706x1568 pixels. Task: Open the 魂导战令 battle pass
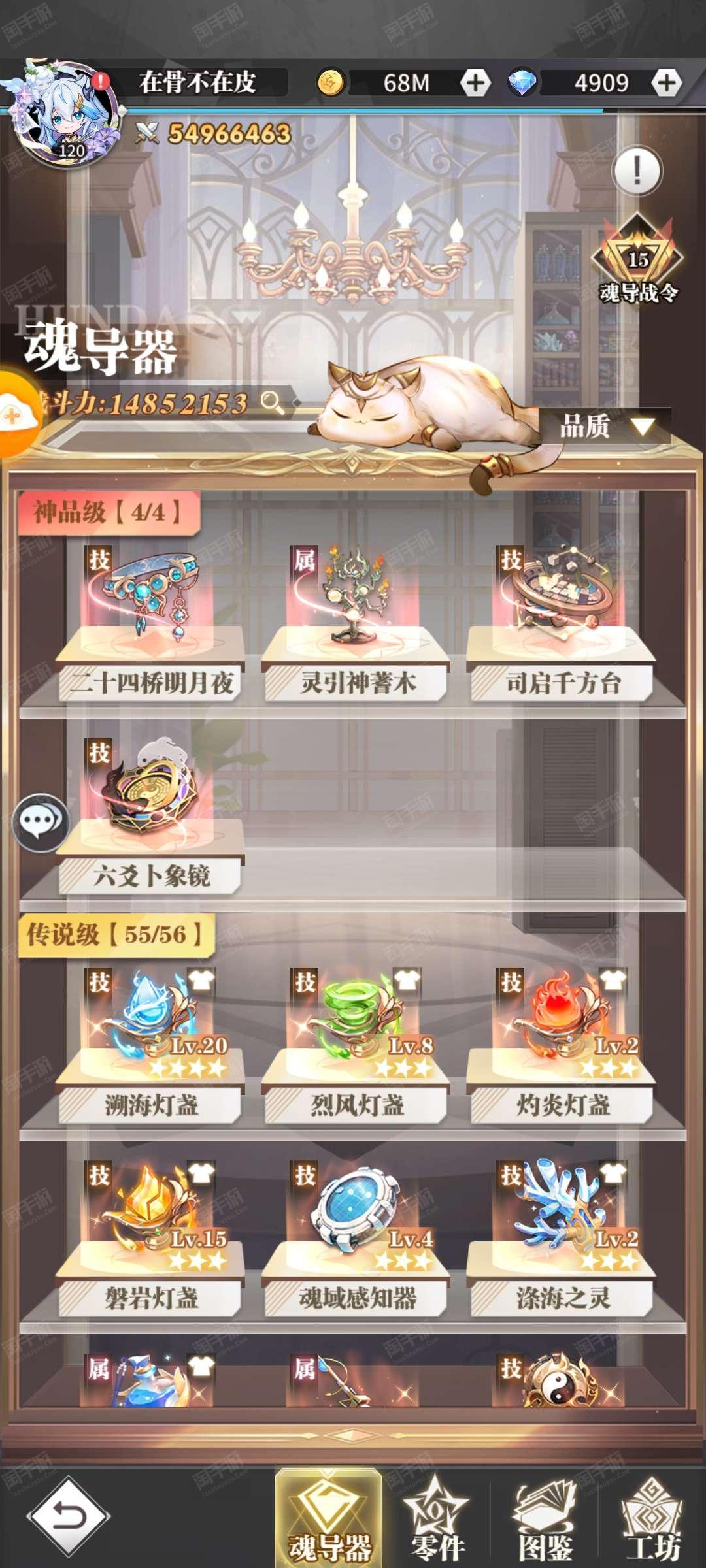pyautogui.click(x=637, y=261)
